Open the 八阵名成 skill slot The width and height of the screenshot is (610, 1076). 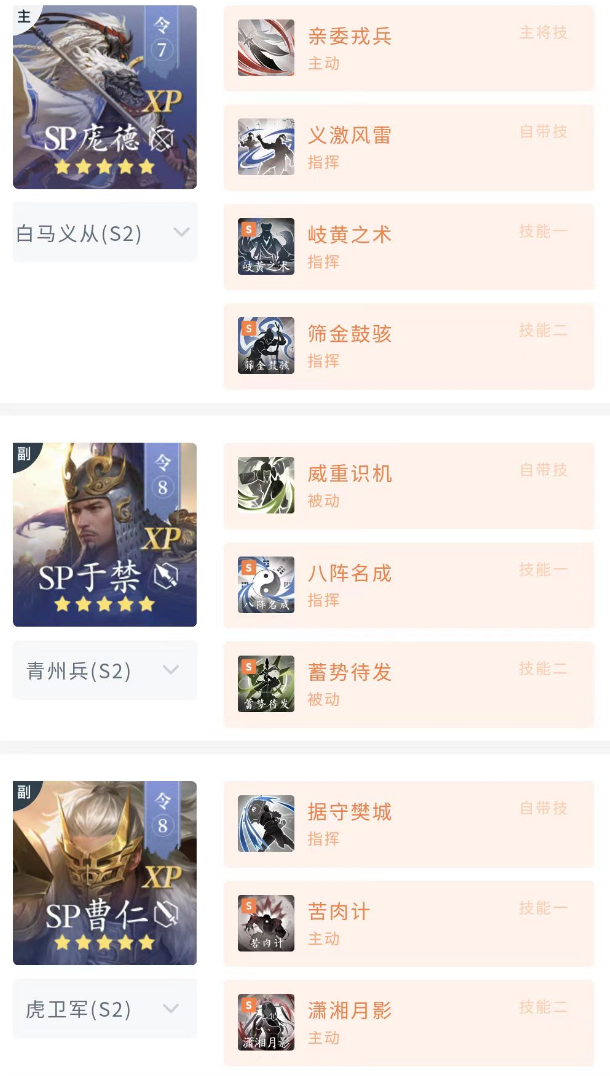[408, 585]
